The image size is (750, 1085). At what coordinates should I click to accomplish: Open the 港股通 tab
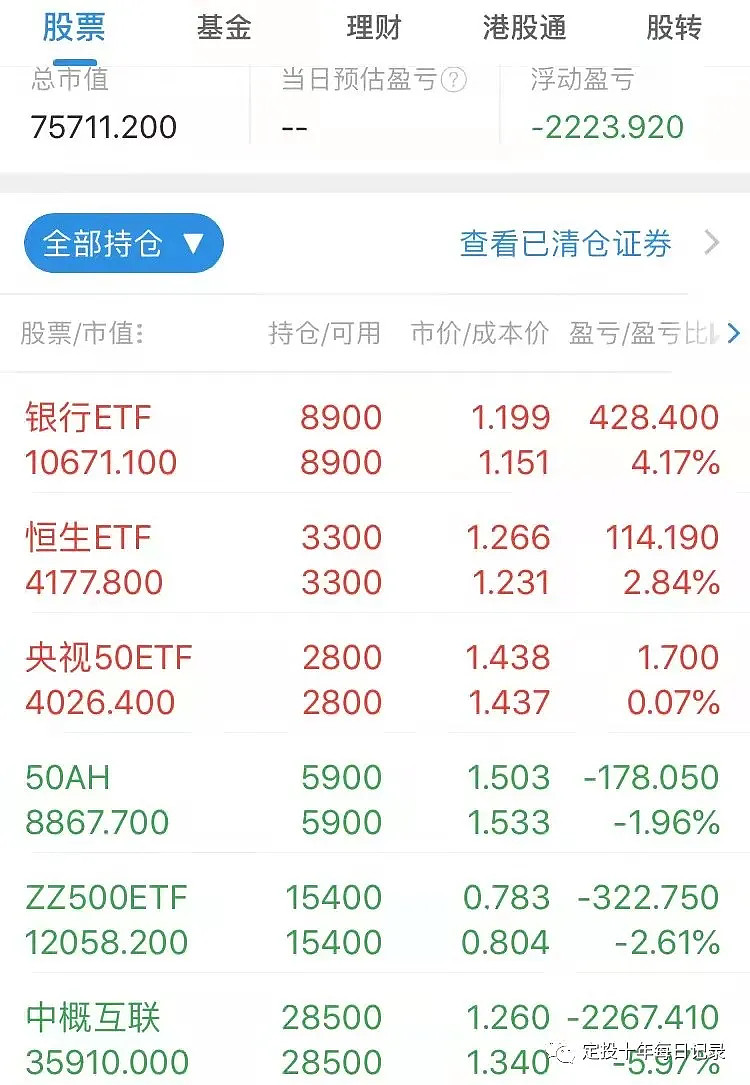pyautogui.click(x=524, y=29)
